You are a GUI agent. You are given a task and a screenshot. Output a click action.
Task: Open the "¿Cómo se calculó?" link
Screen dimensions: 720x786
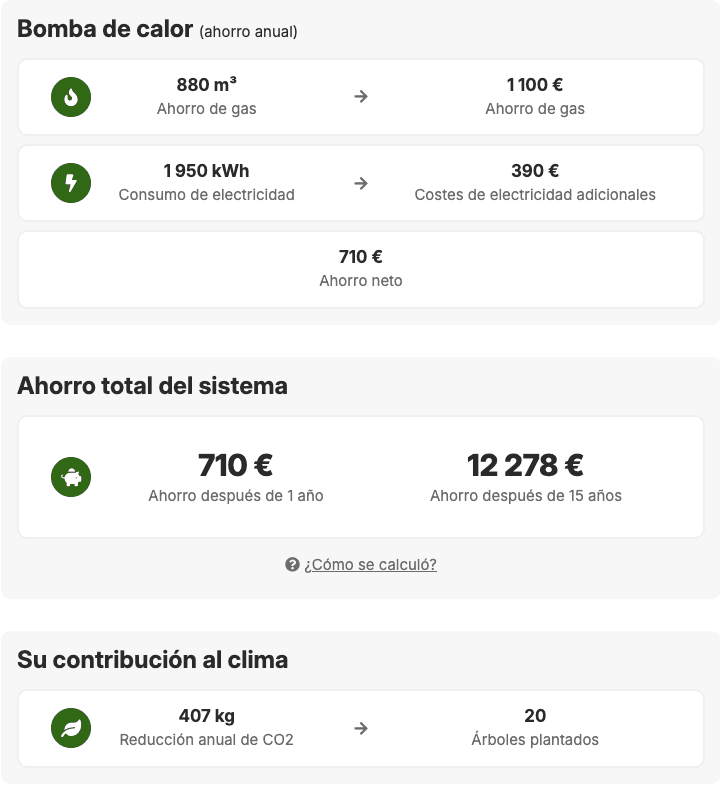click(370, 565)
